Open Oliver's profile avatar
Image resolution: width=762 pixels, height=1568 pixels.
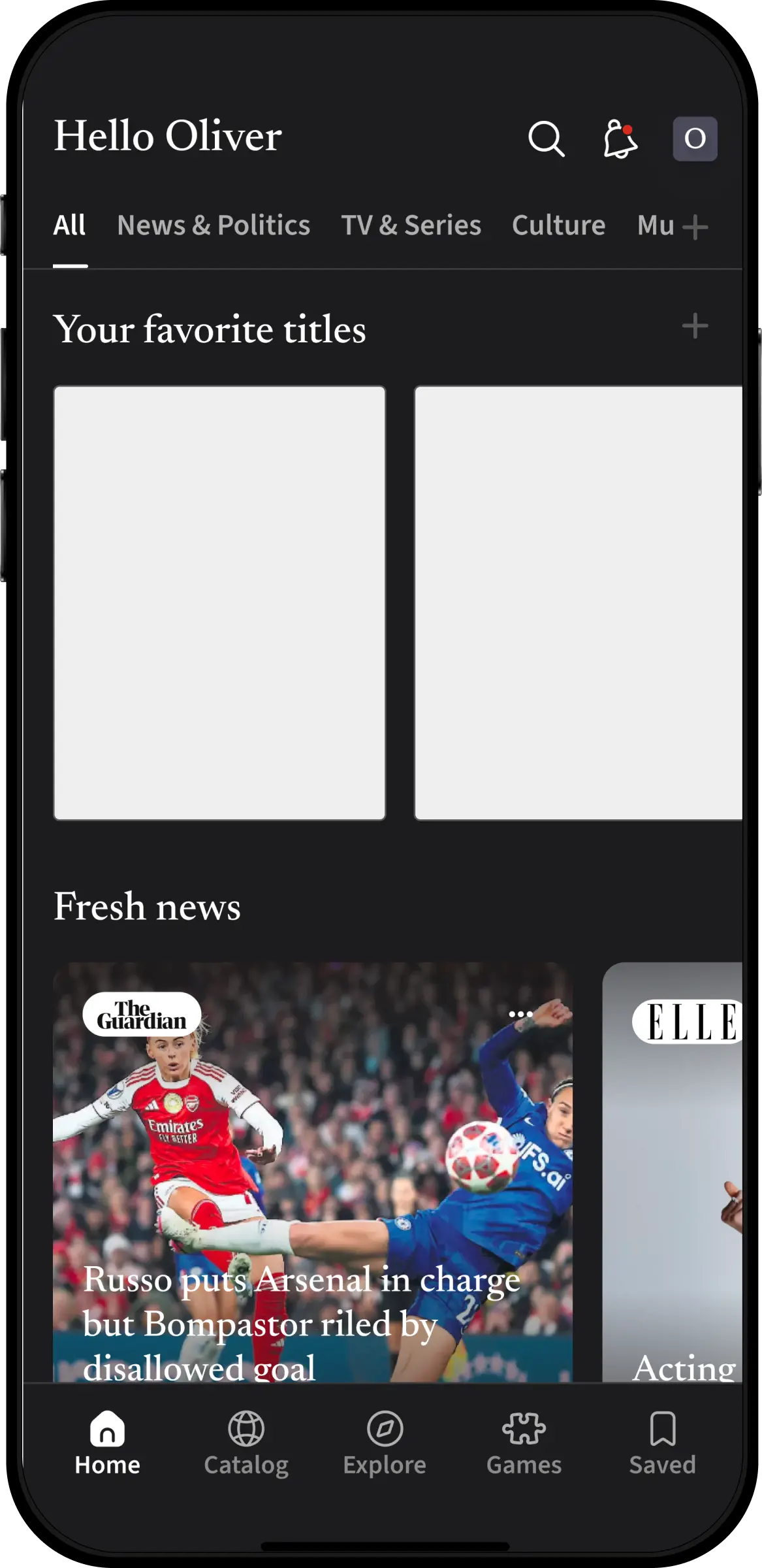pos(695,139)
